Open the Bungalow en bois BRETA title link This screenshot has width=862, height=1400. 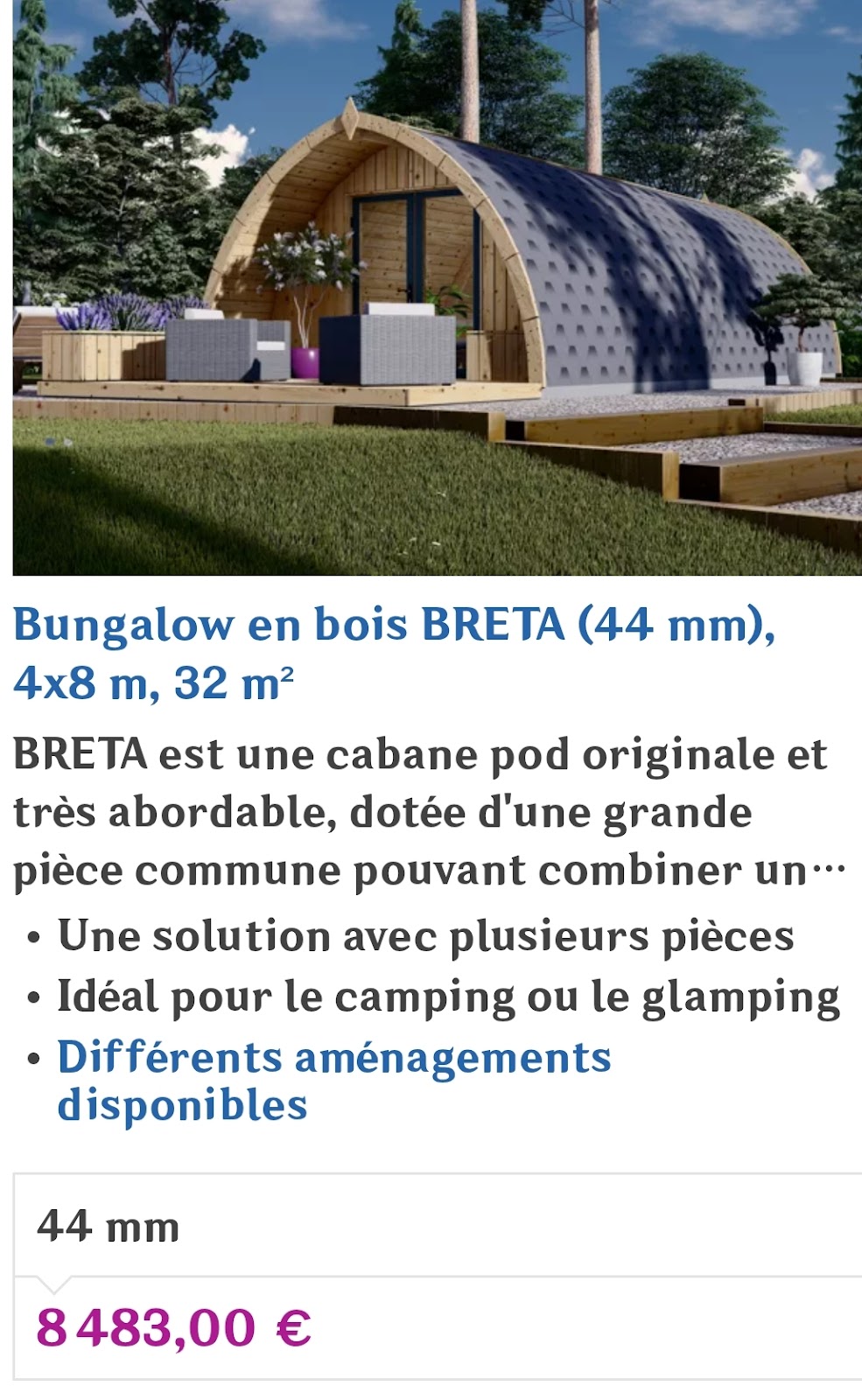click(394, 653)
